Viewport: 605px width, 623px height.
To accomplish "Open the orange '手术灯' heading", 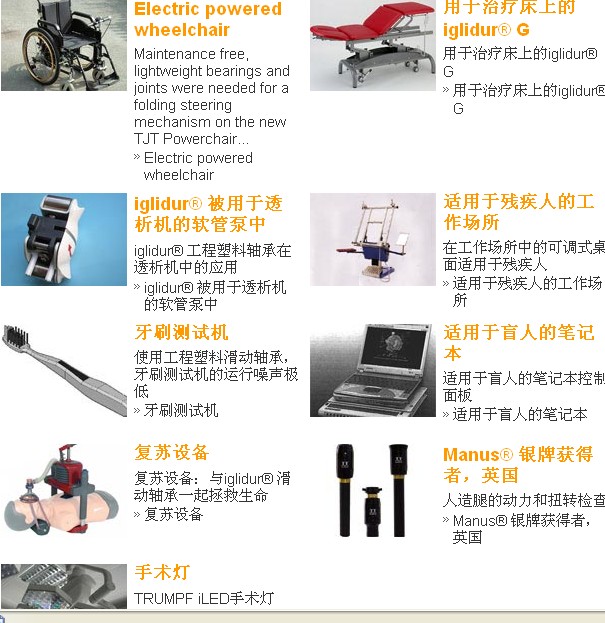I will coord(162,573).
